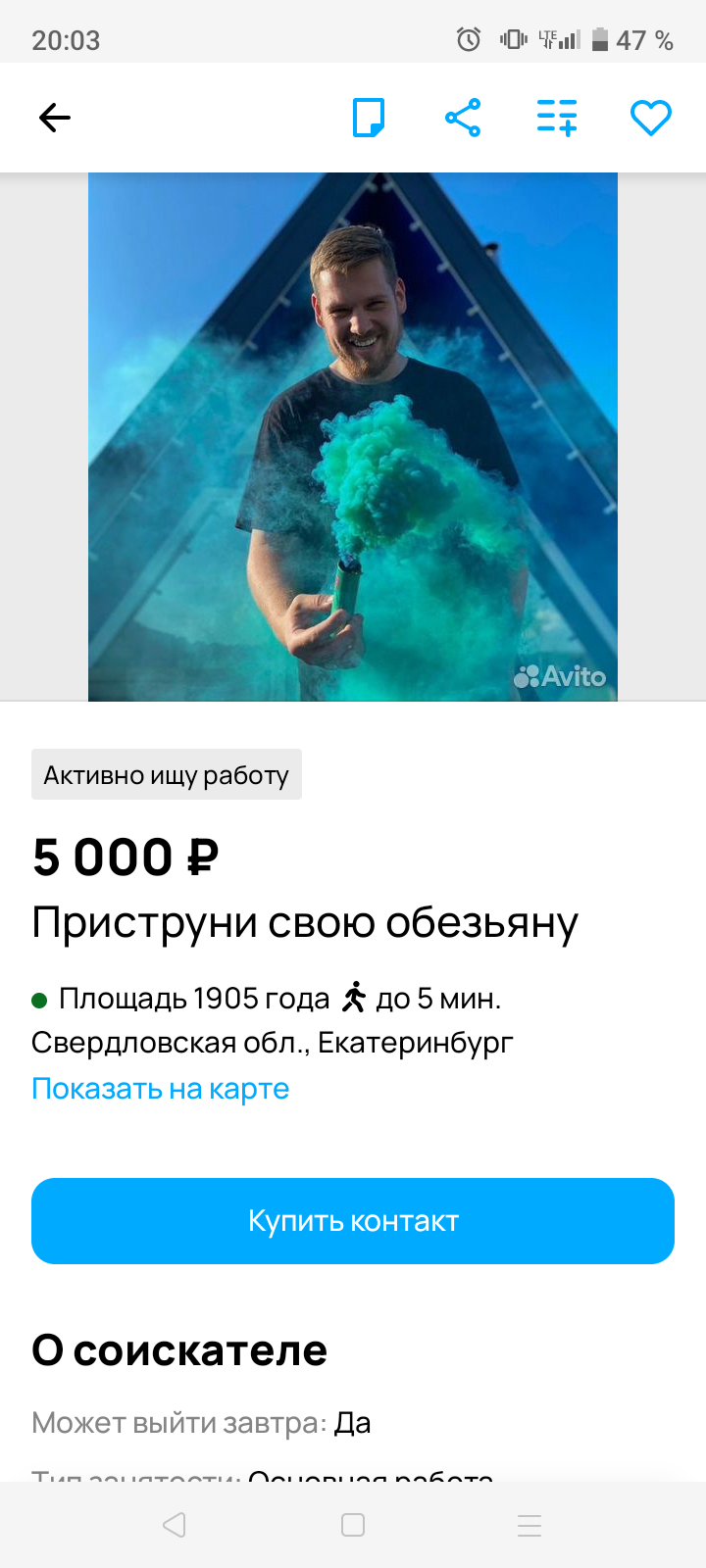
Task: Go to the system home screen
Action: pyautogui.click(x=353, y=1525)
